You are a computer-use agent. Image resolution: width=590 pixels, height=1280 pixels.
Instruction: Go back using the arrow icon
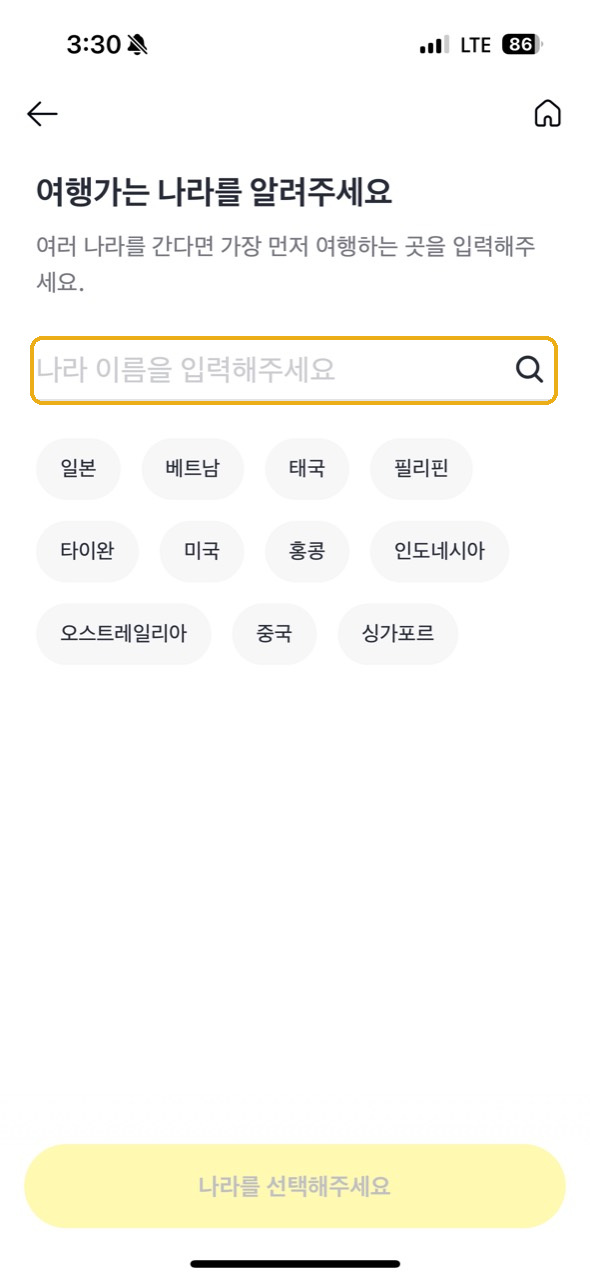pyautogui.click(x=42, y=115)
